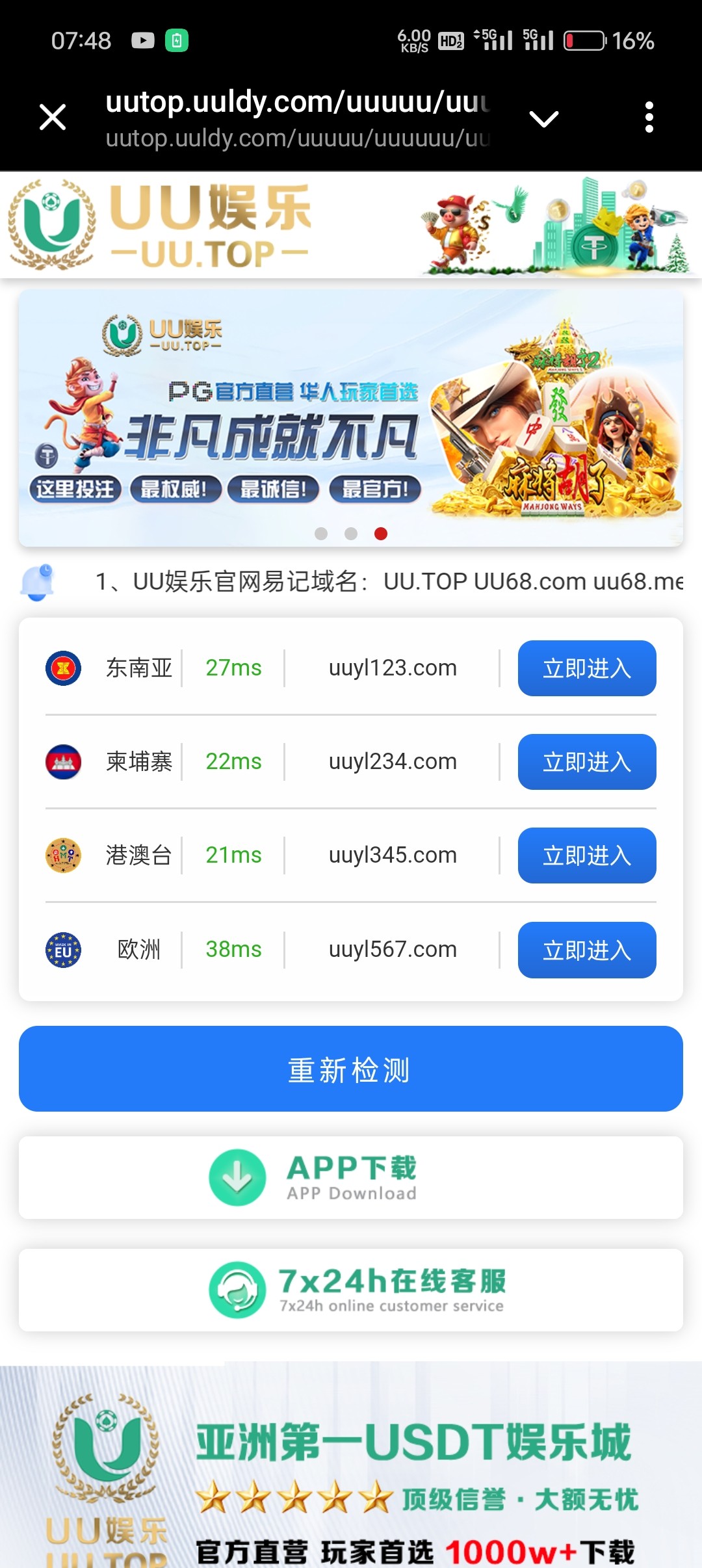Image resolution: width=702 pixels, height=1568 pixels.
Task: Enter the 欧洲 line uuyl567.com
Action: (x=586, y=950)
